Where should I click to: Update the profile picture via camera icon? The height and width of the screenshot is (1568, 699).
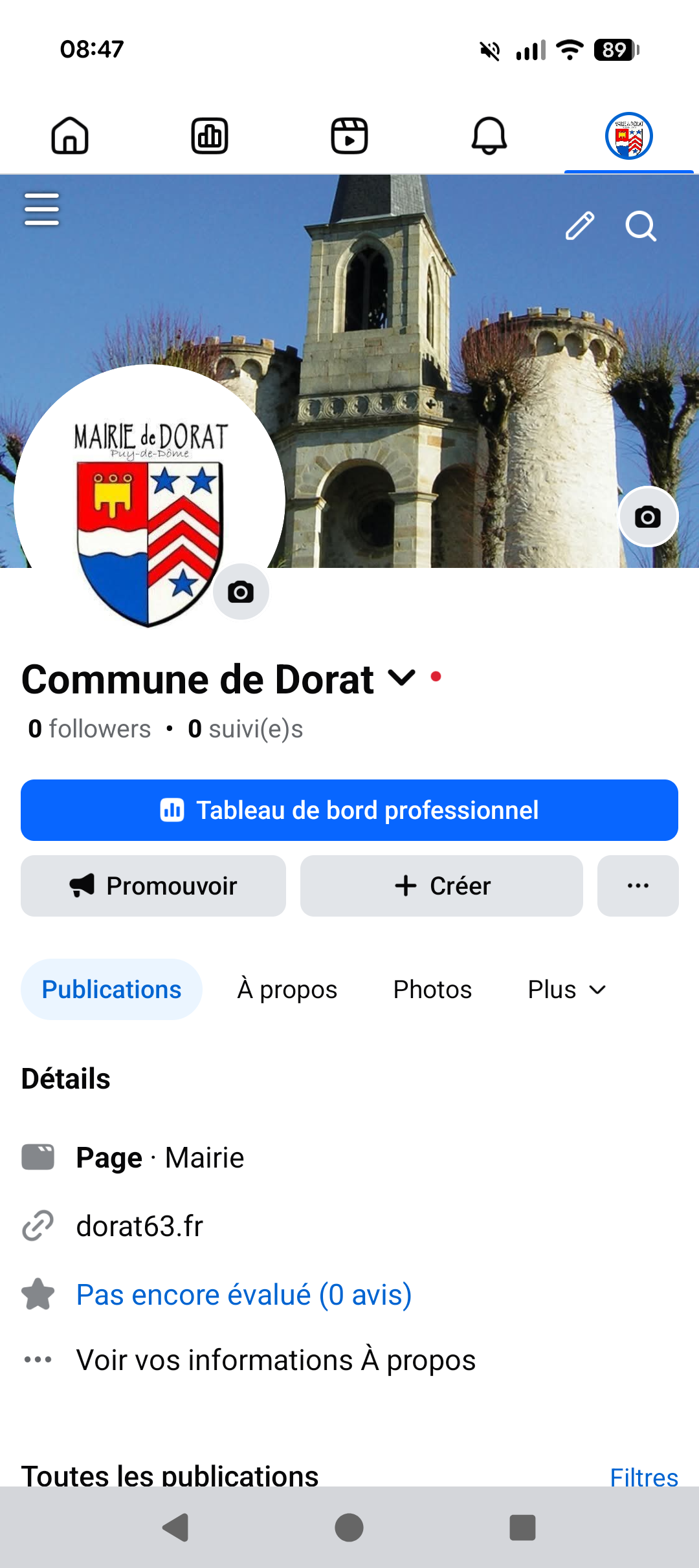pos(241,591)
